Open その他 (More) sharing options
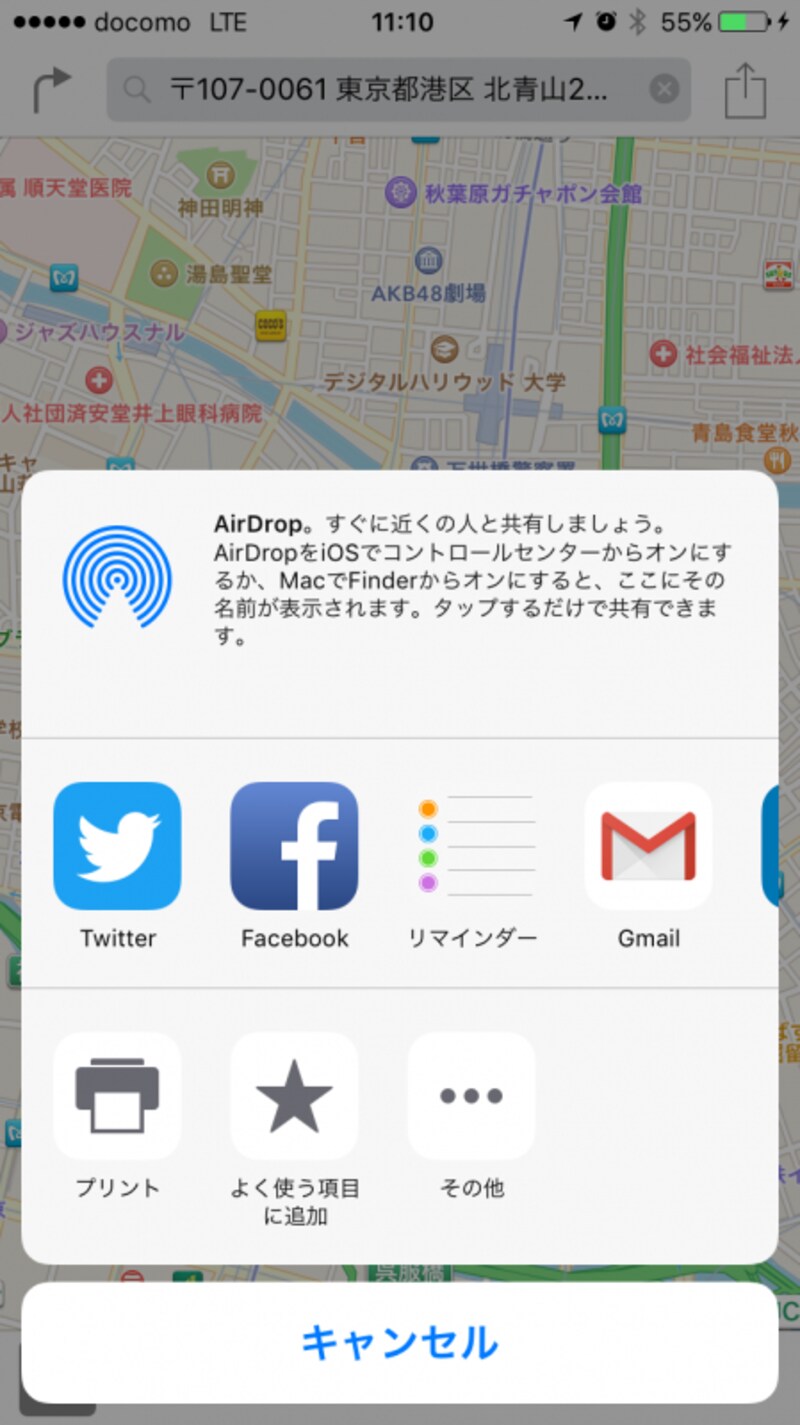Screen dimensions: 800x1425 [x=471, y=1095]
